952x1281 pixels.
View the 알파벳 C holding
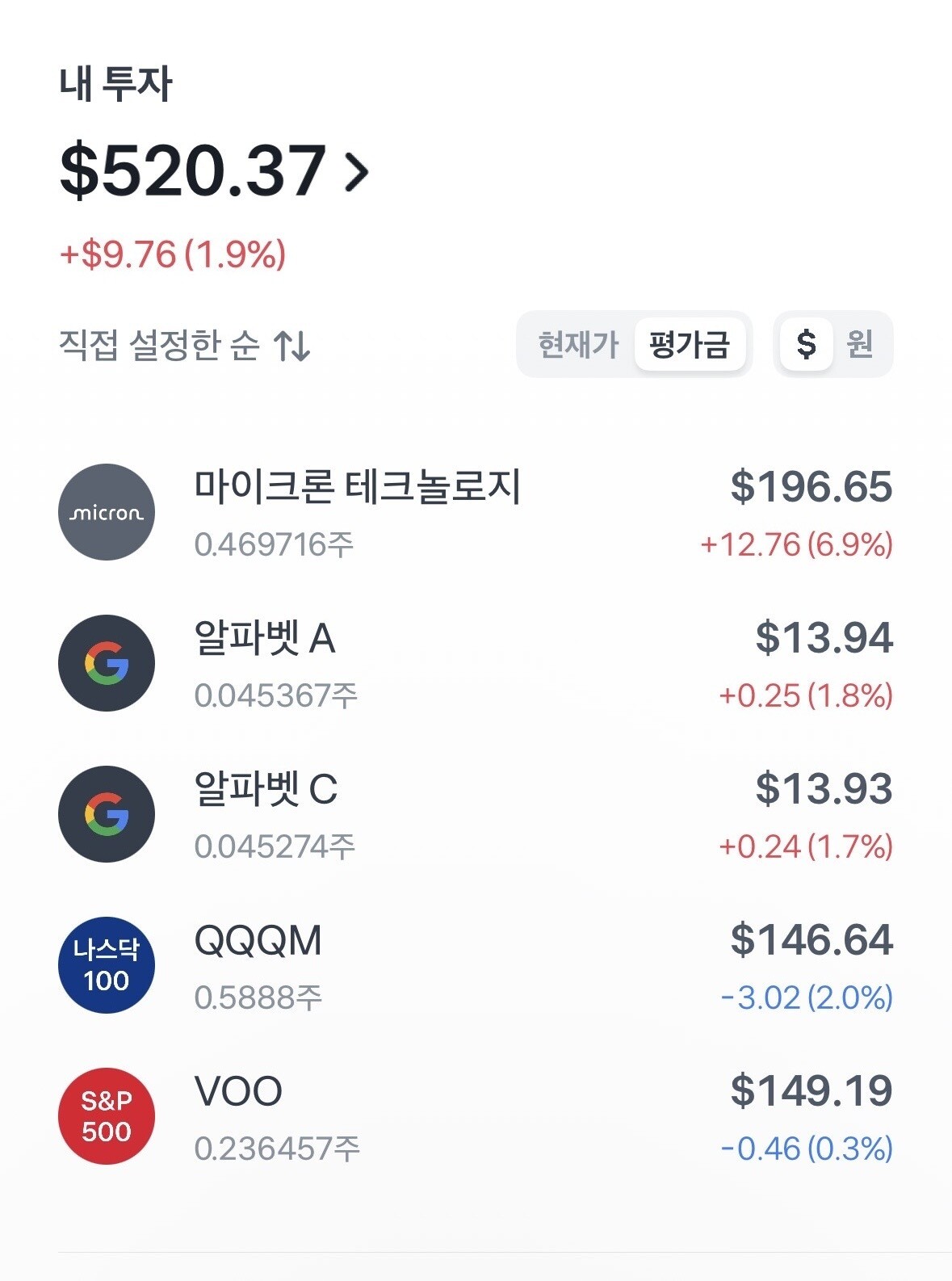point(475,814)
